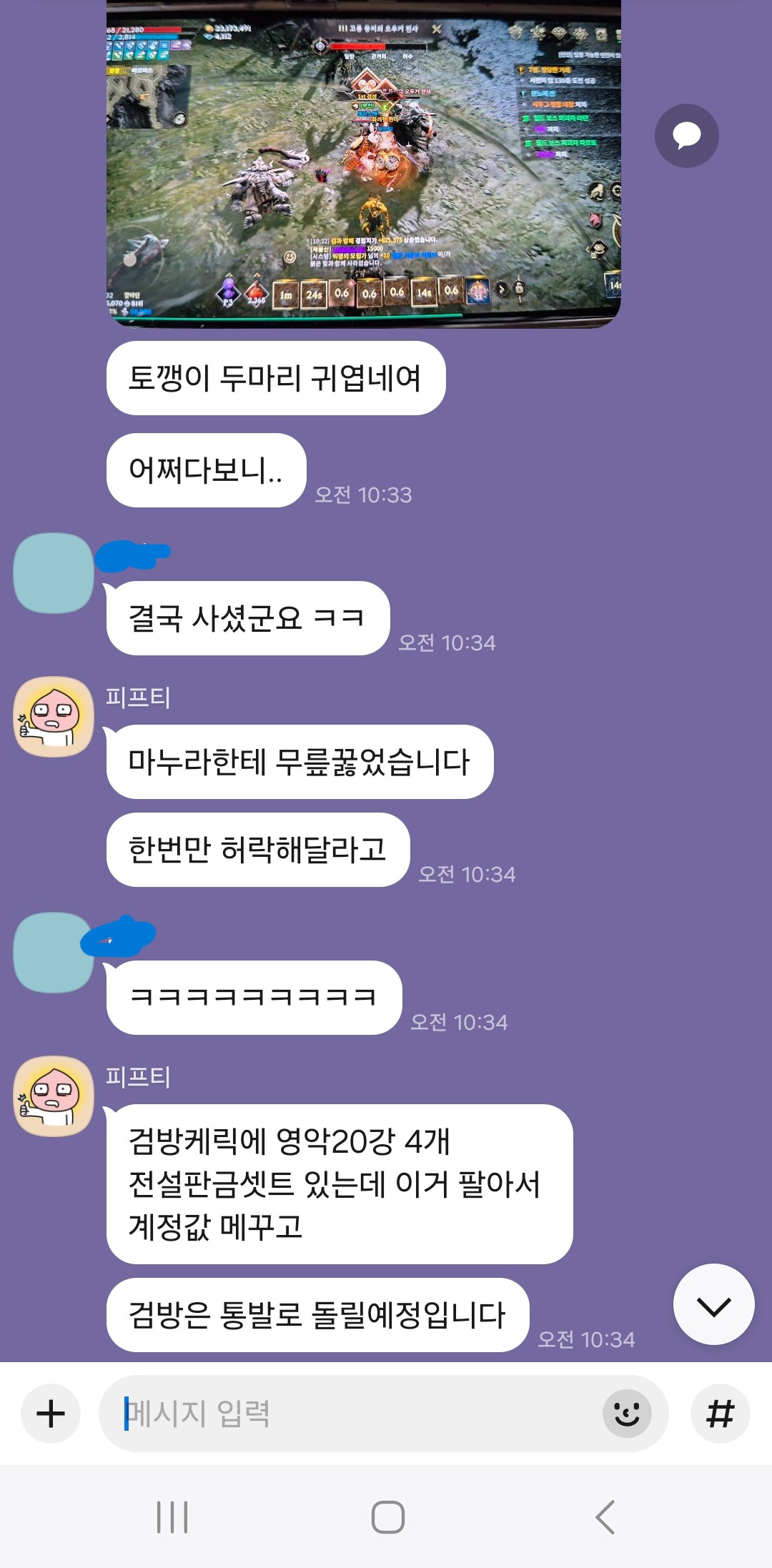Go to the home screen

pos(387,1517)
